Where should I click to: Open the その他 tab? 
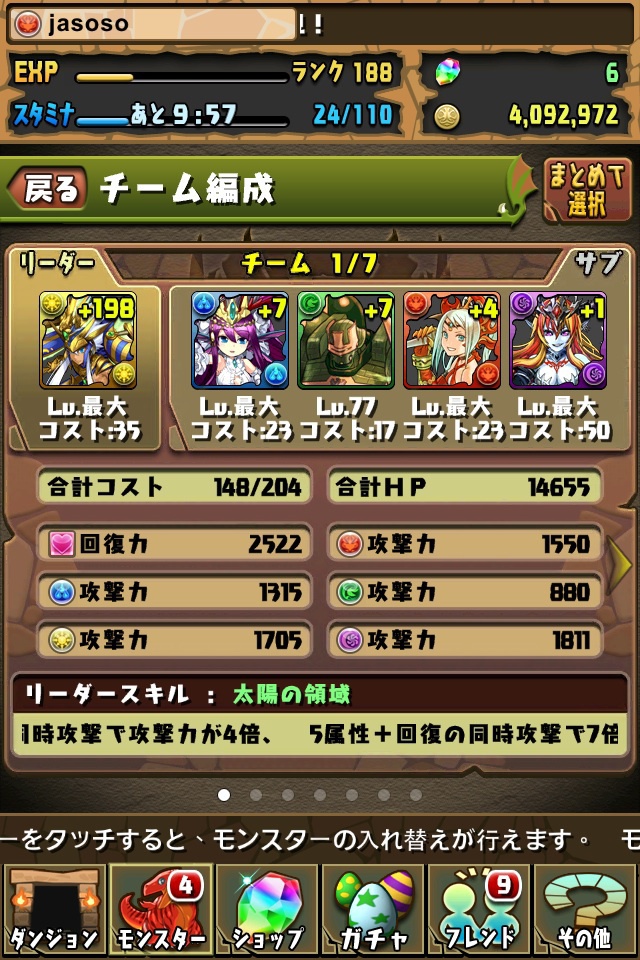pos(587,910)
